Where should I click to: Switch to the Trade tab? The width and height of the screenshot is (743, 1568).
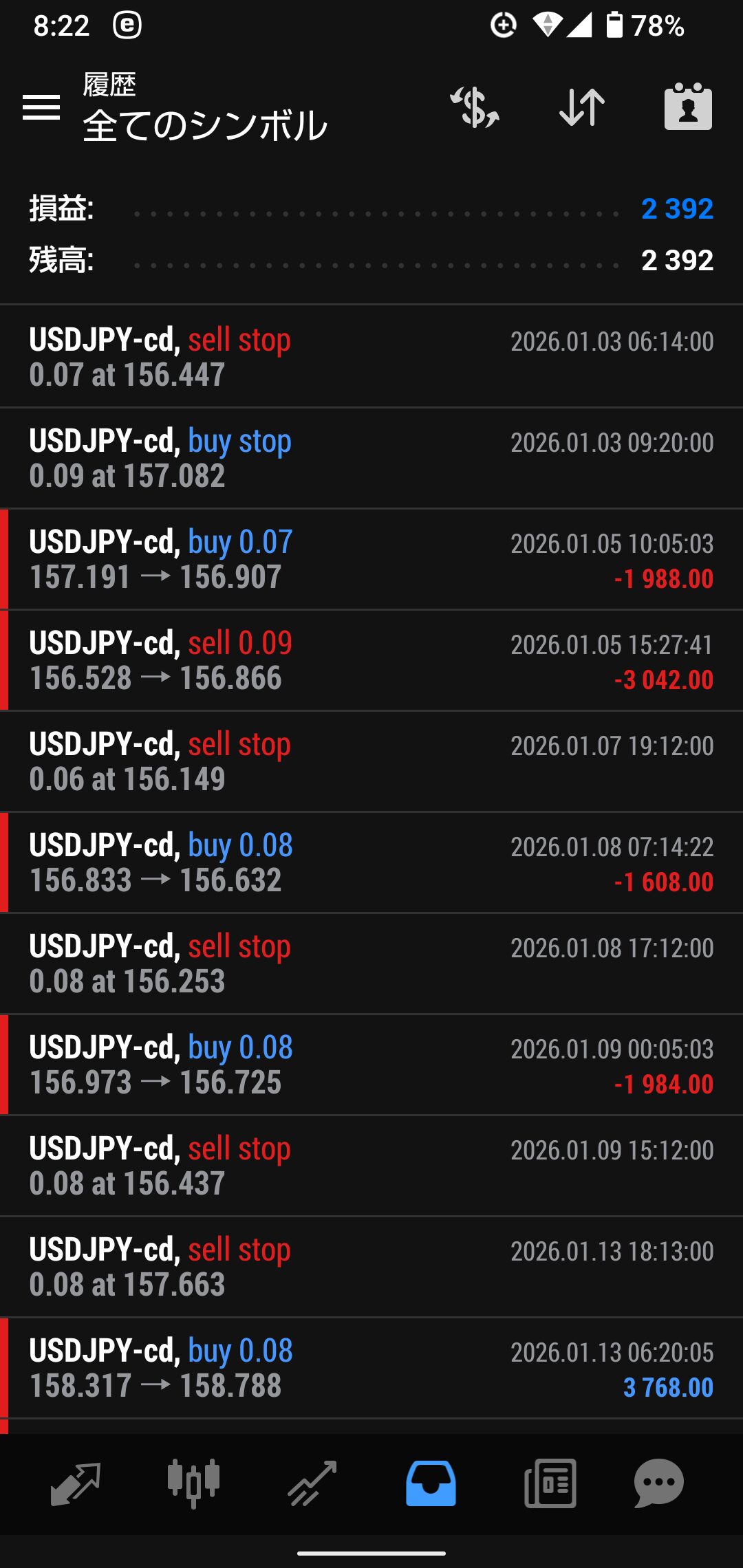312,1483
